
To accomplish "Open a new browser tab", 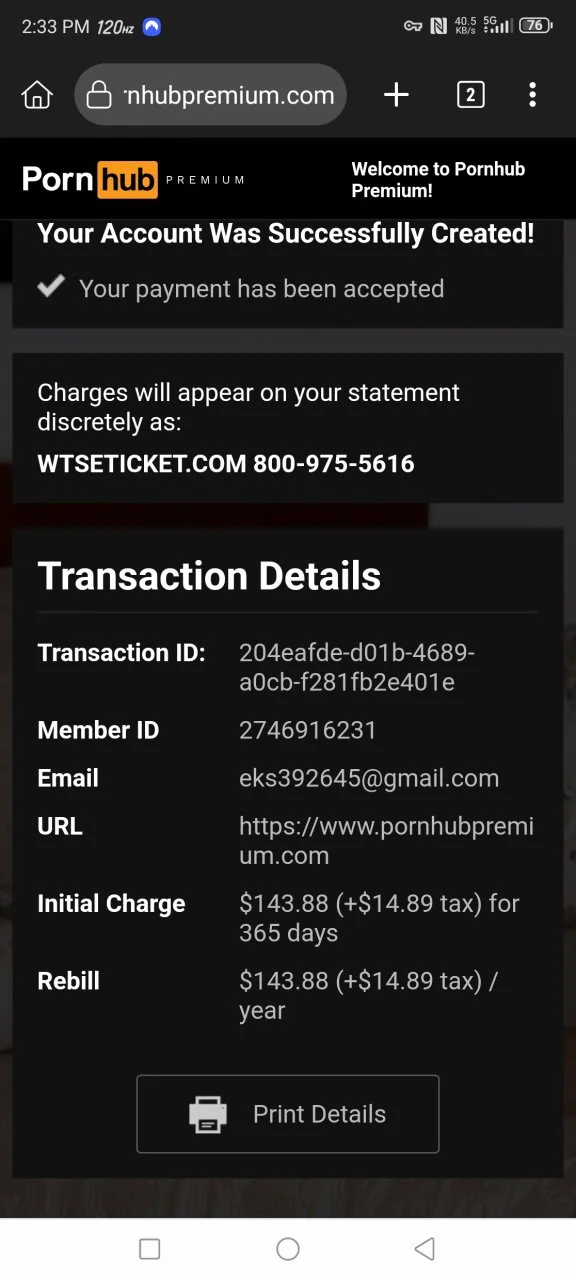I will (x=397, y=95).
